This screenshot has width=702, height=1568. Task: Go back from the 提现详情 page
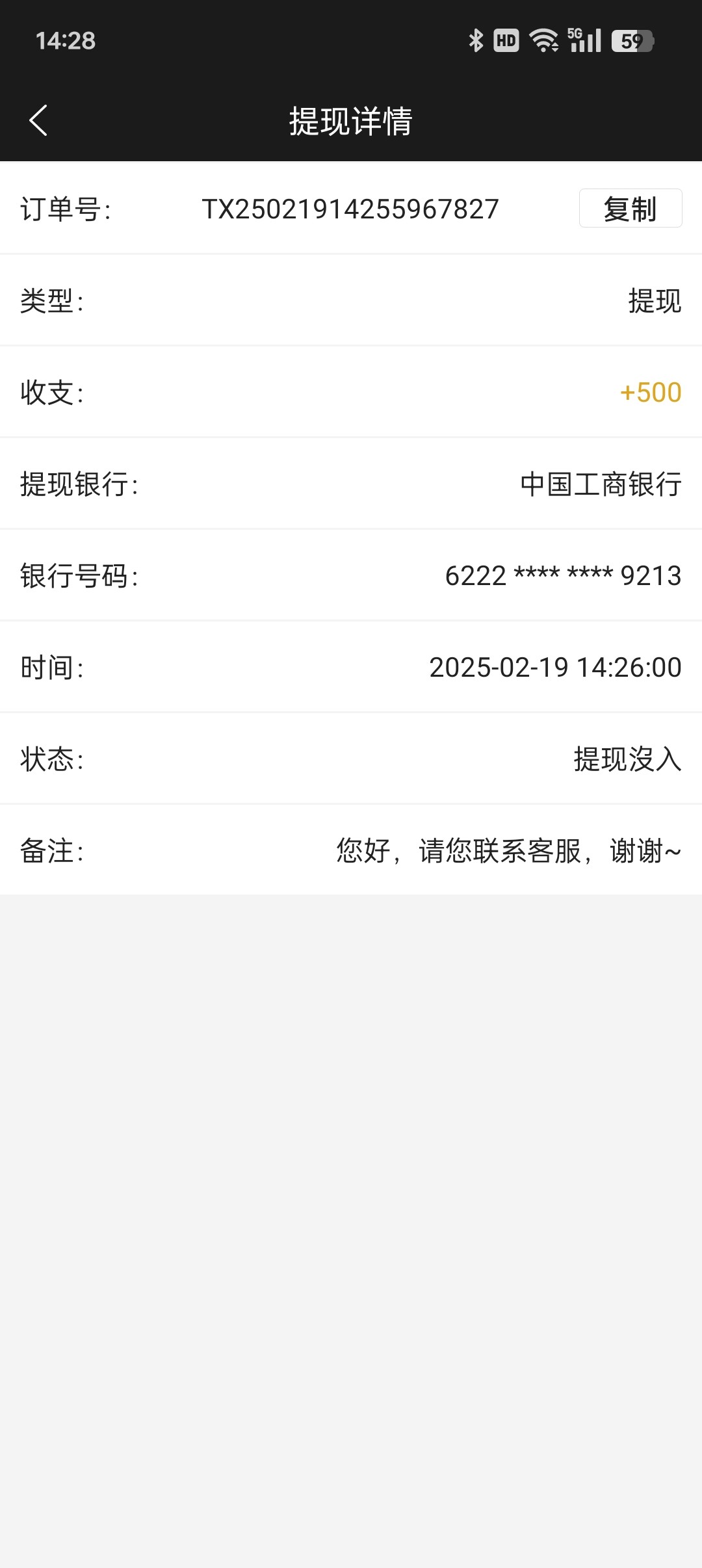39,121
